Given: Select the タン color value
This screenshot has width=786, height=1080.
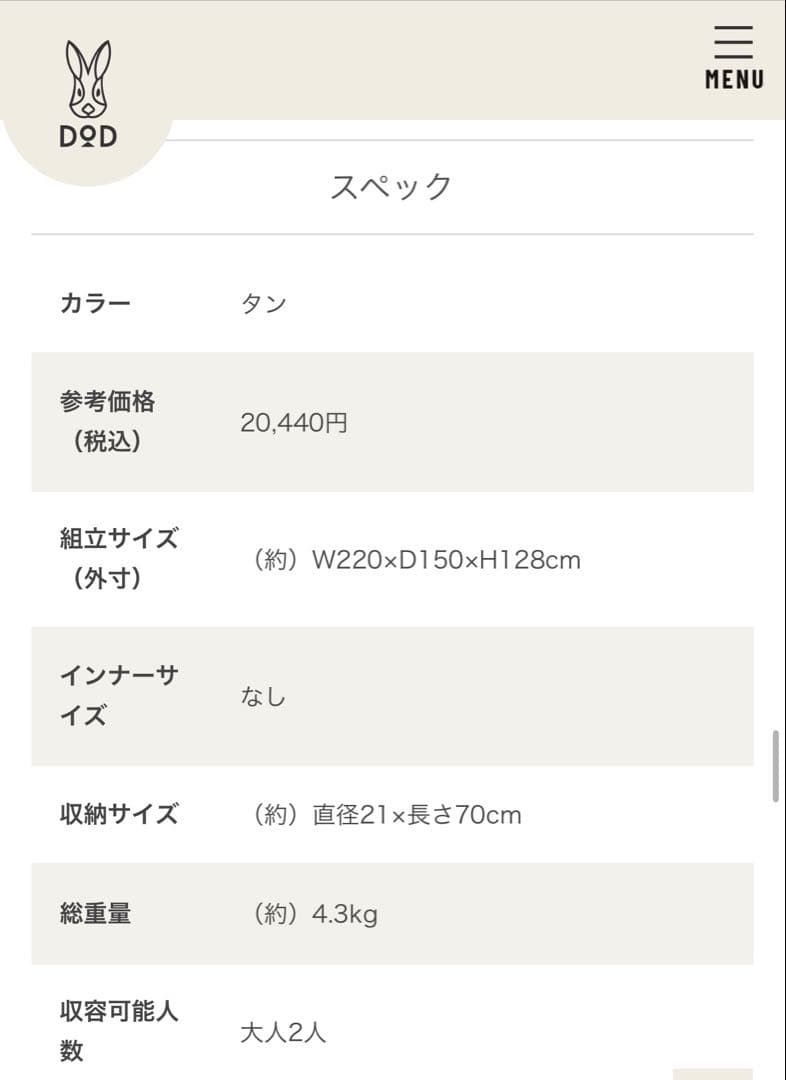Looking at the screenshot, I should [262, 303].
